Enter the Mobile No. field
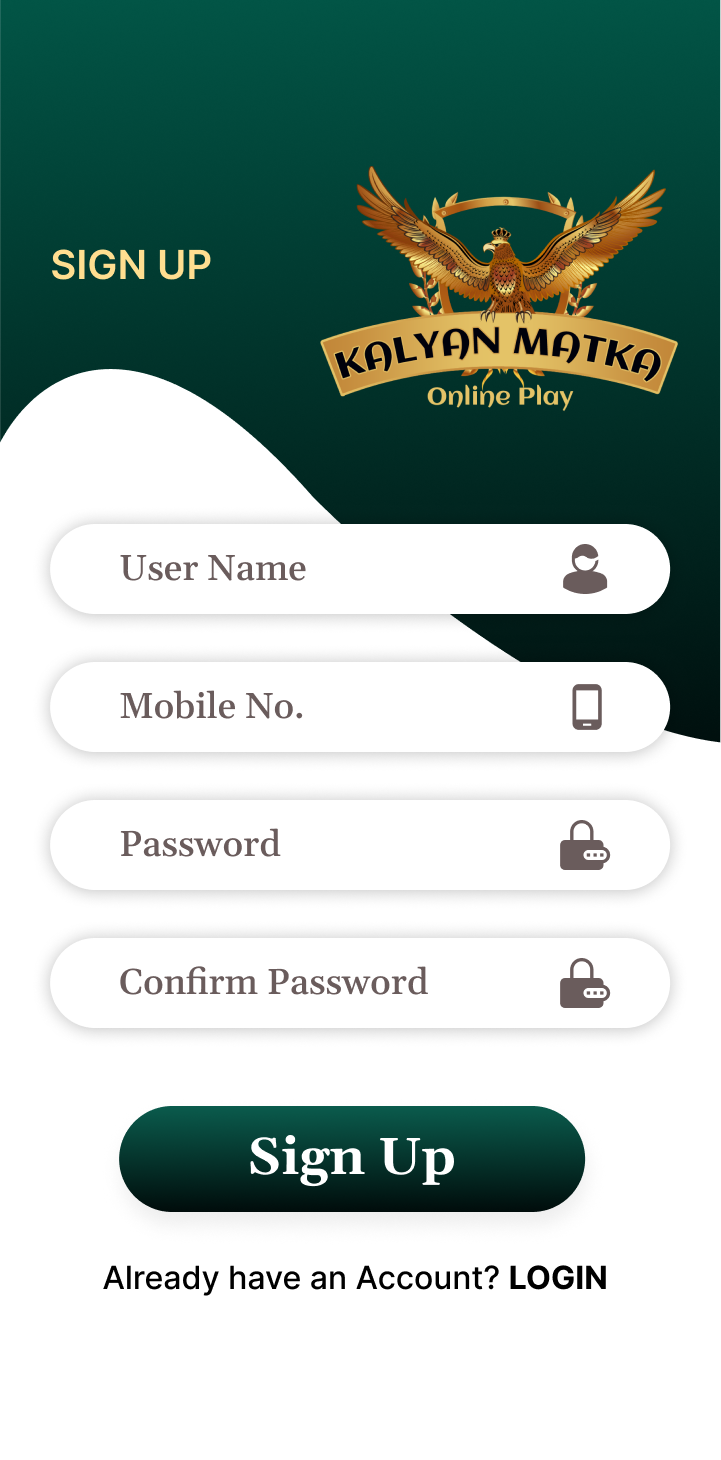The image size is (721, 1460). (x=330, y=707)
